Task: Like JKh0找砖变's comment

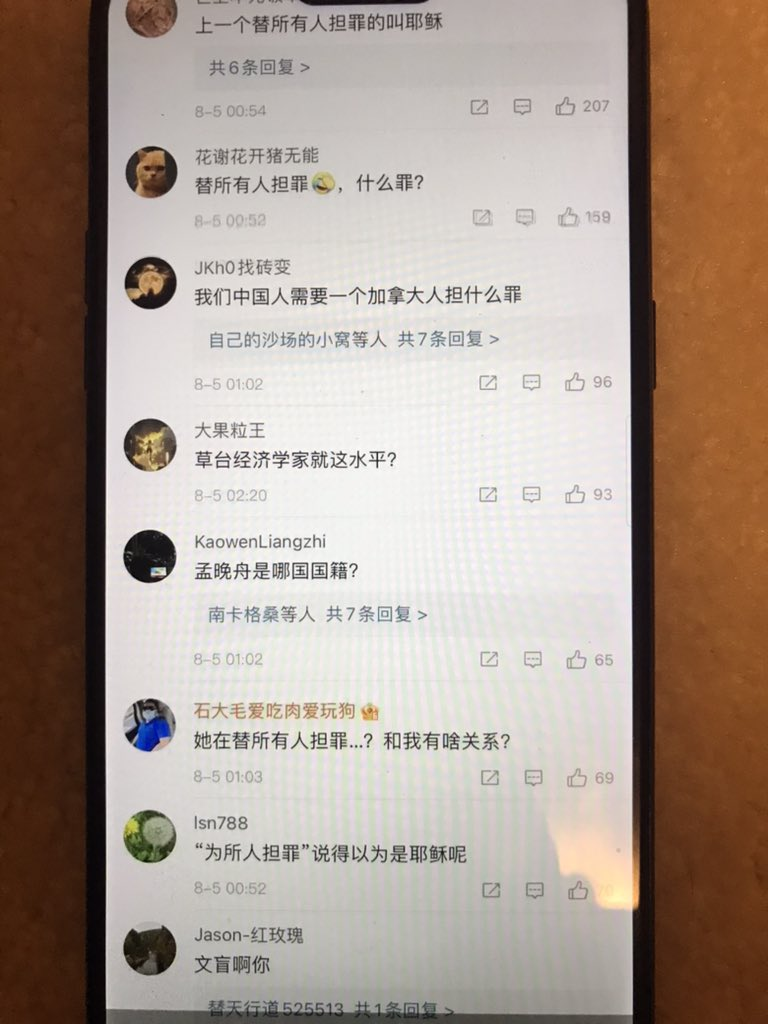Action: click(x=575, y=382)
